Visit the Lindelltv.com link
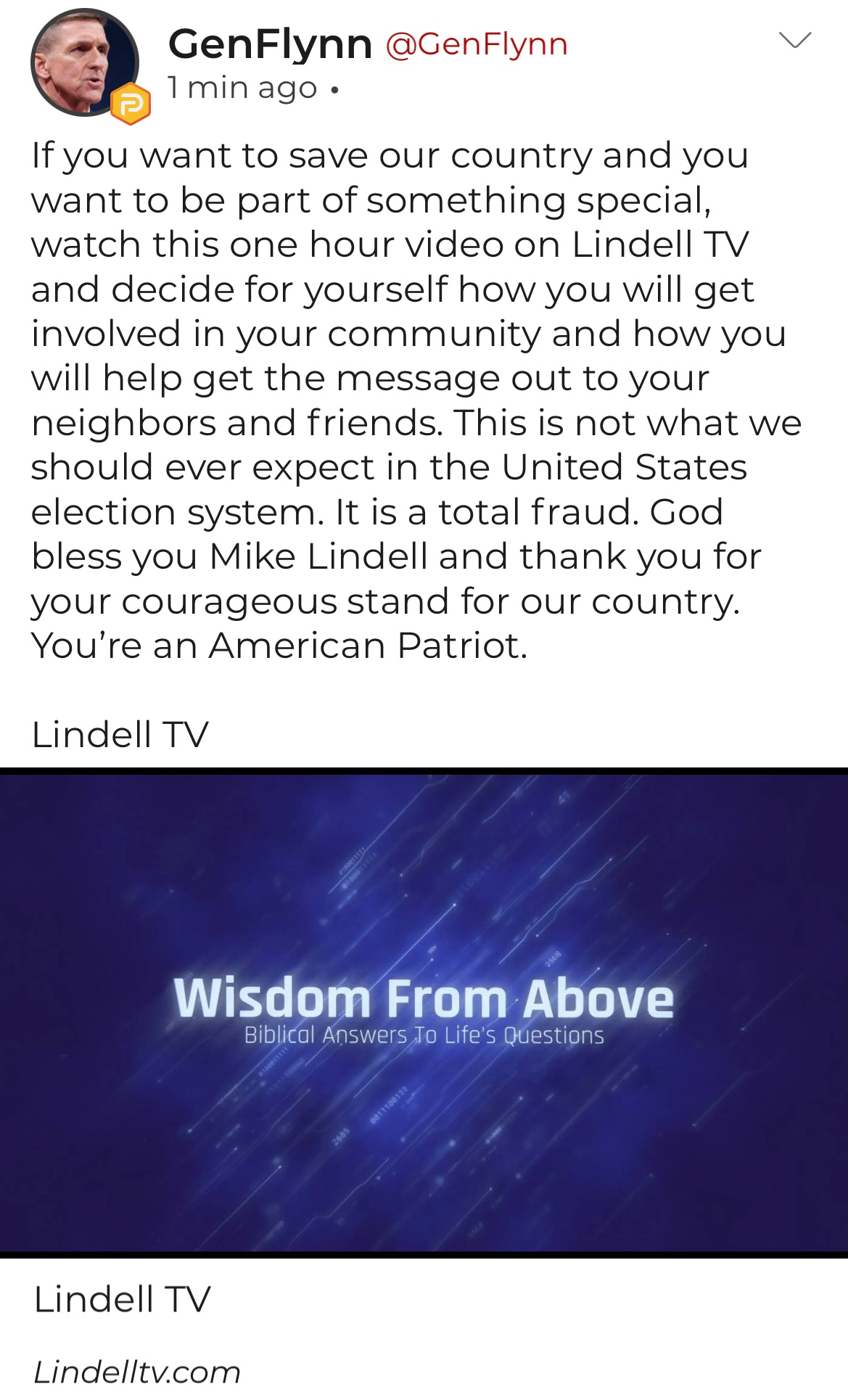Viewport: 848px width, 1400px height. (136, 1372)
